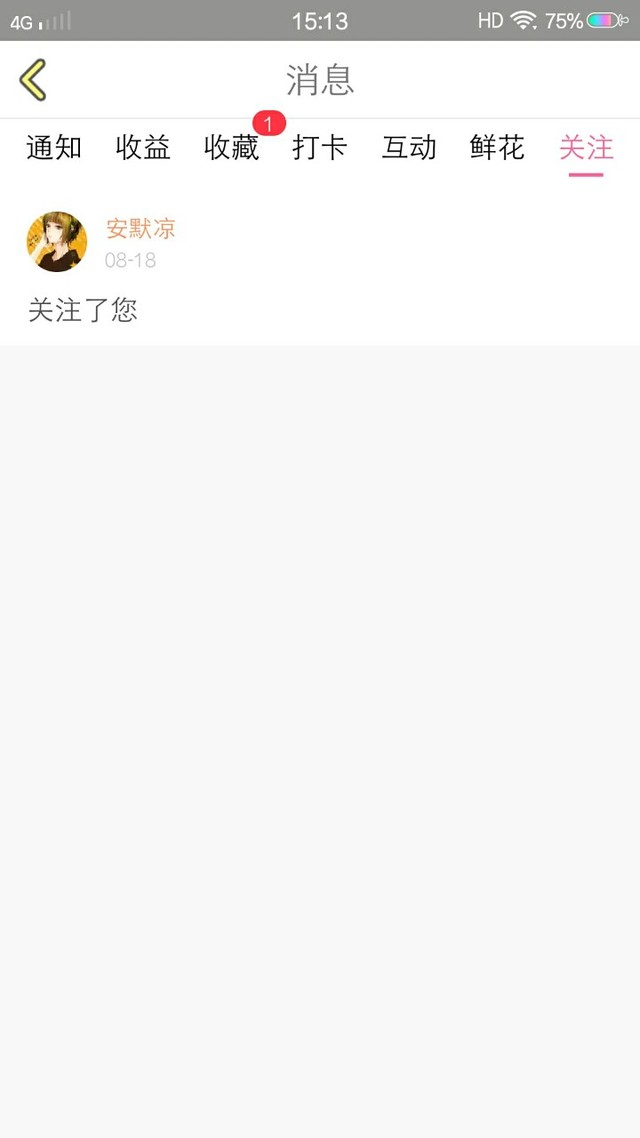This screenshot has height=1138, width=640.
Task: Select the 收藏 tab with badge
Action: (231, 147)
